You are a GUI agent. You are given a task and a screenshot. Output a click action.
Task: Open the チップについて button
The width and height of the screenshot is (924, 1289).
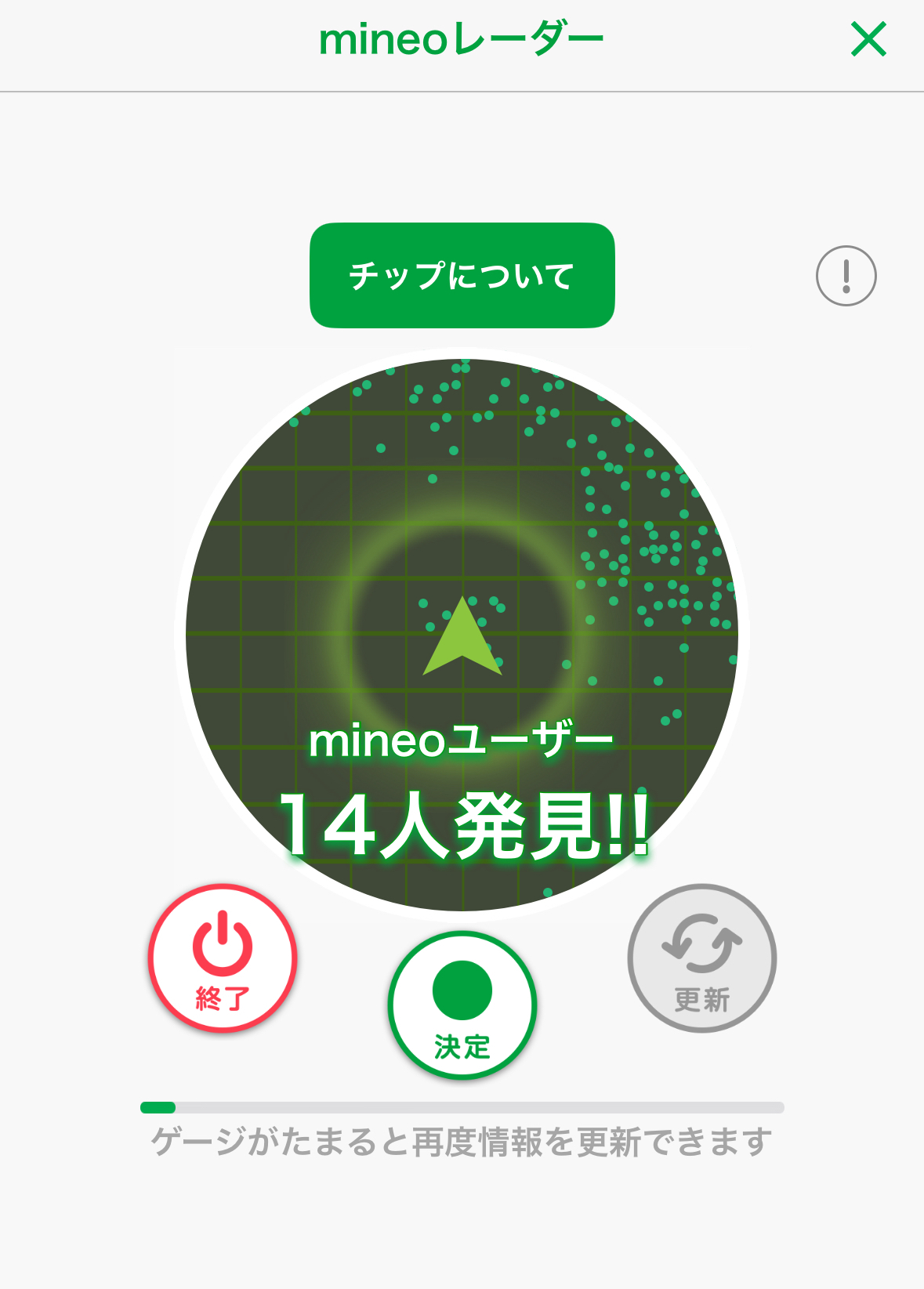pyautogui.click(x=462, y=275)
